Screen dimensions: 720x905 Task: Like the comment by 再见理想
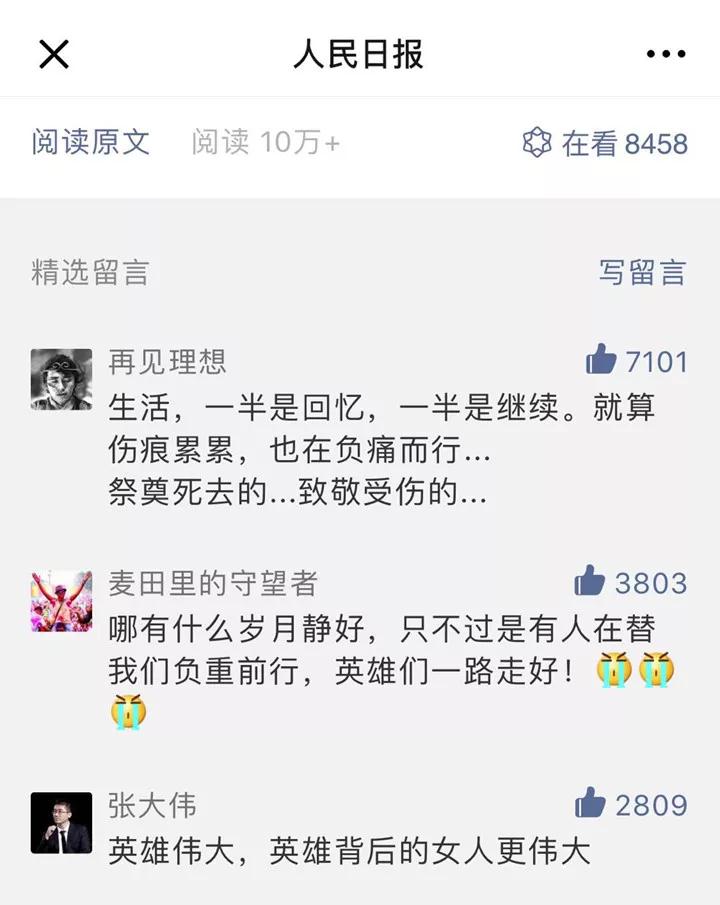coord(601,360)
